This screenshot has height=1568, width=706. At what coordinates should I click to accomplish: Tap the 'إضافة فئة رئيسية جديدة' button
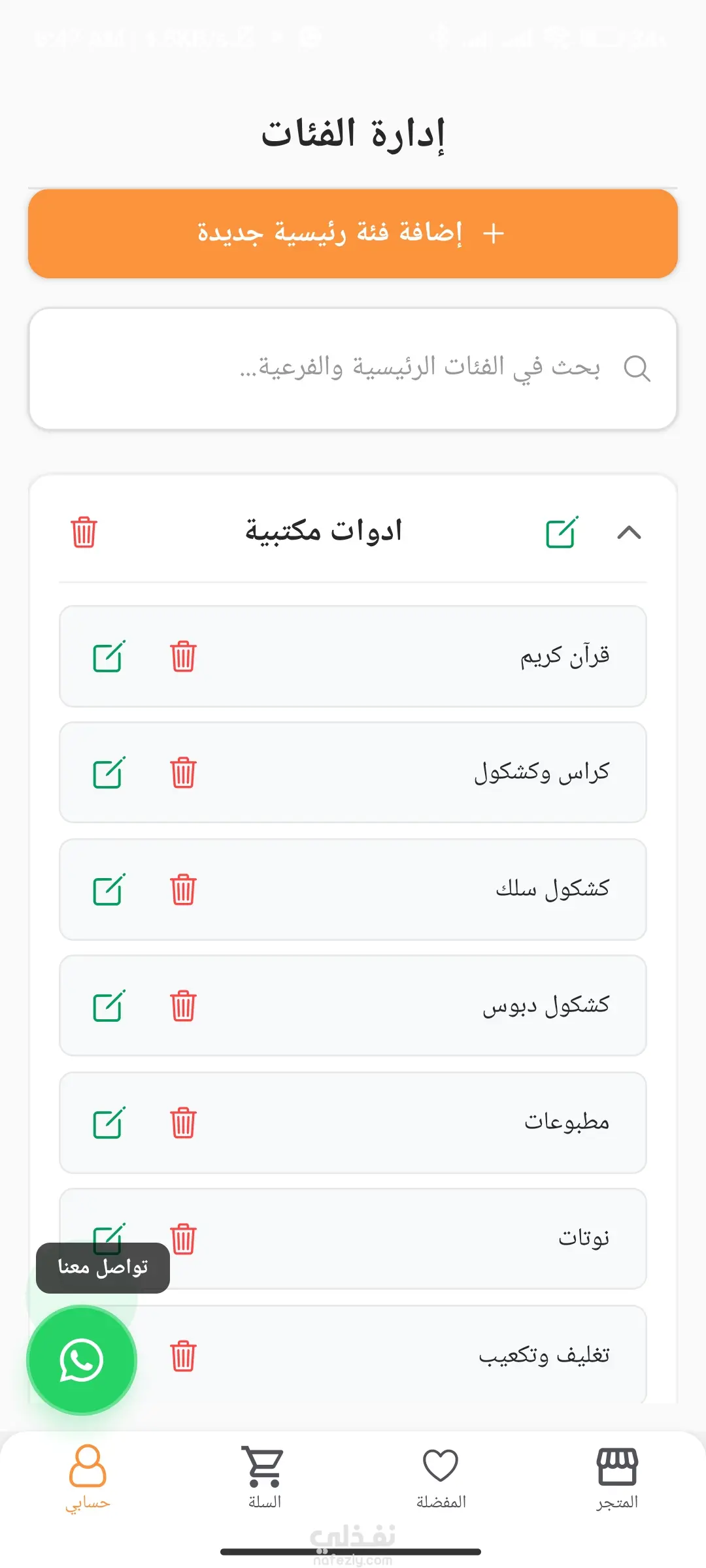353,233
